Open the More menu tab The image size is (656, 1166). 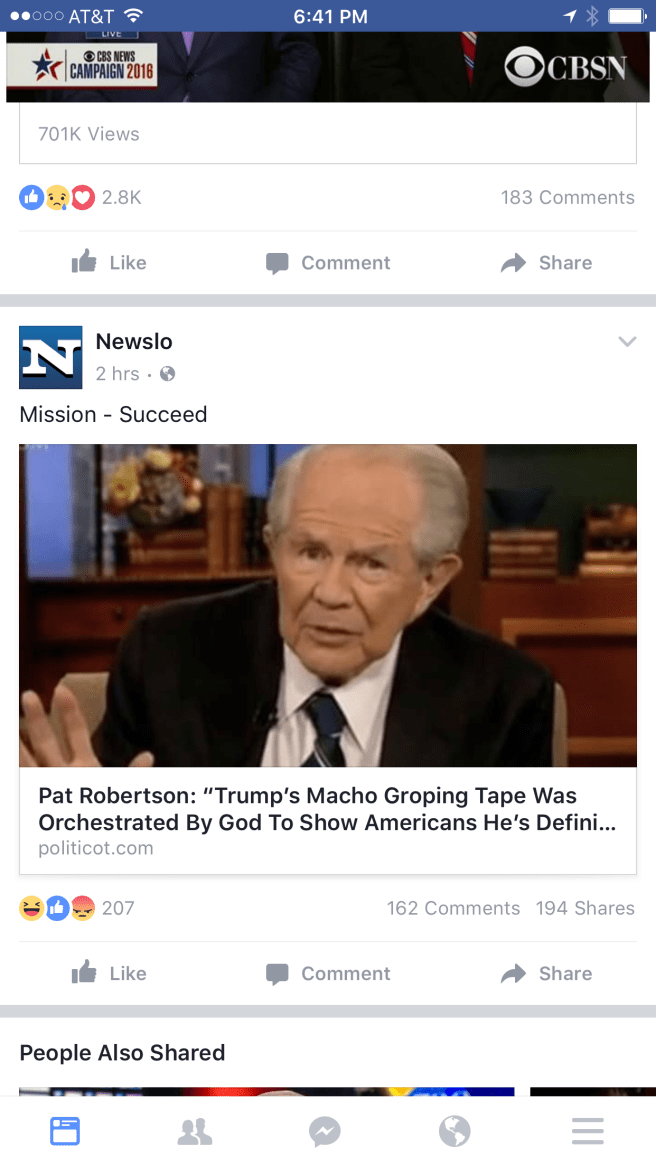[587, 1131]
